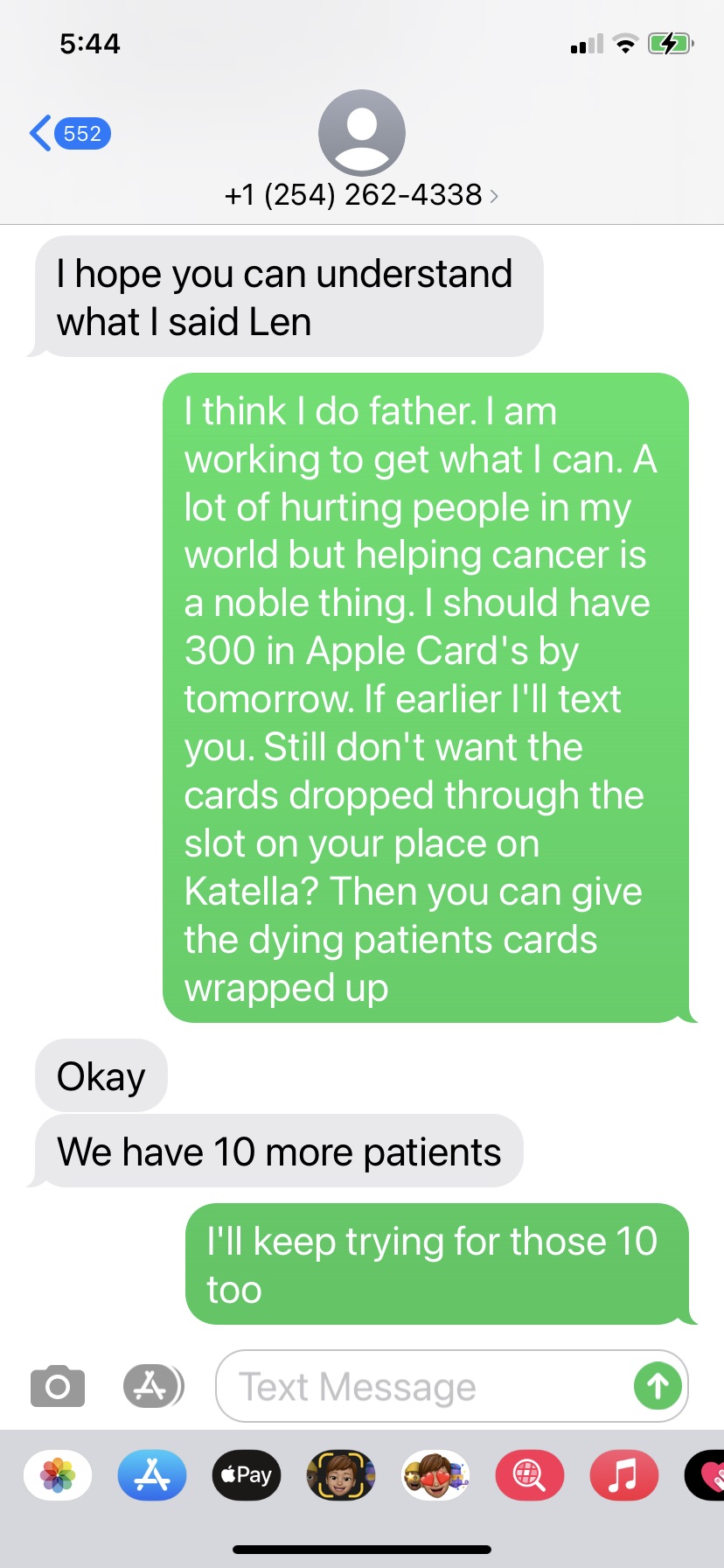Image resolution: width=724 pixels, height=1568 pixels.
Task: Toggle the iMessage apps drawer button
Action: 152,1386
